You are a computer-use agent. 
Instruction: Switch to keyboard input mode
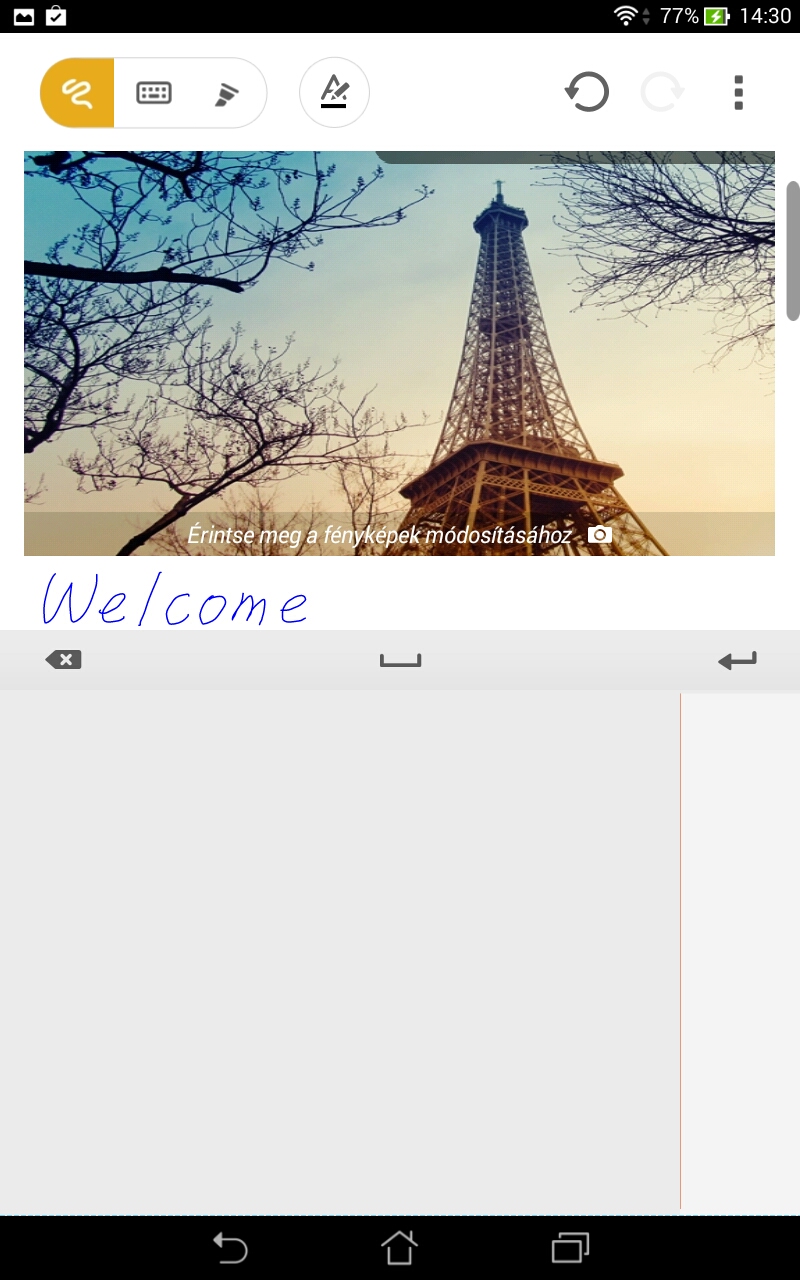[153, 93]
